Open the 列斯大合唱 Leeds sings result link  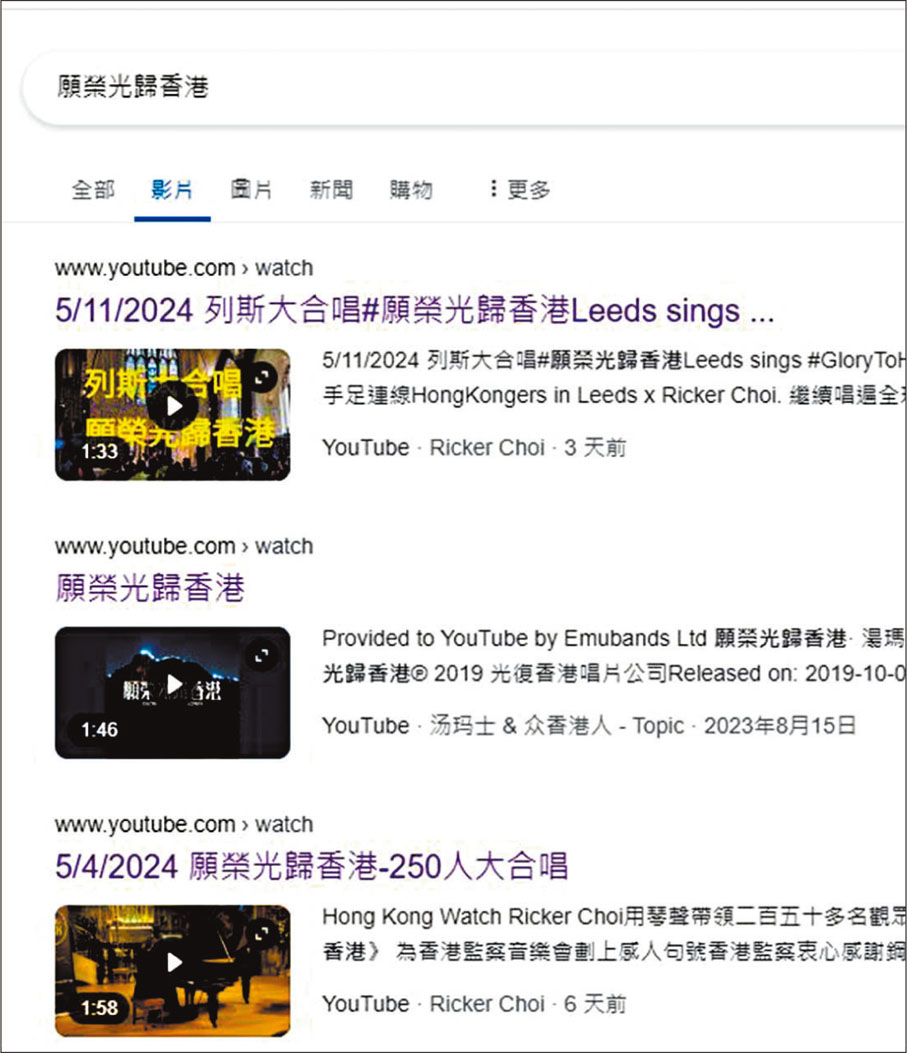pos(414,311)
